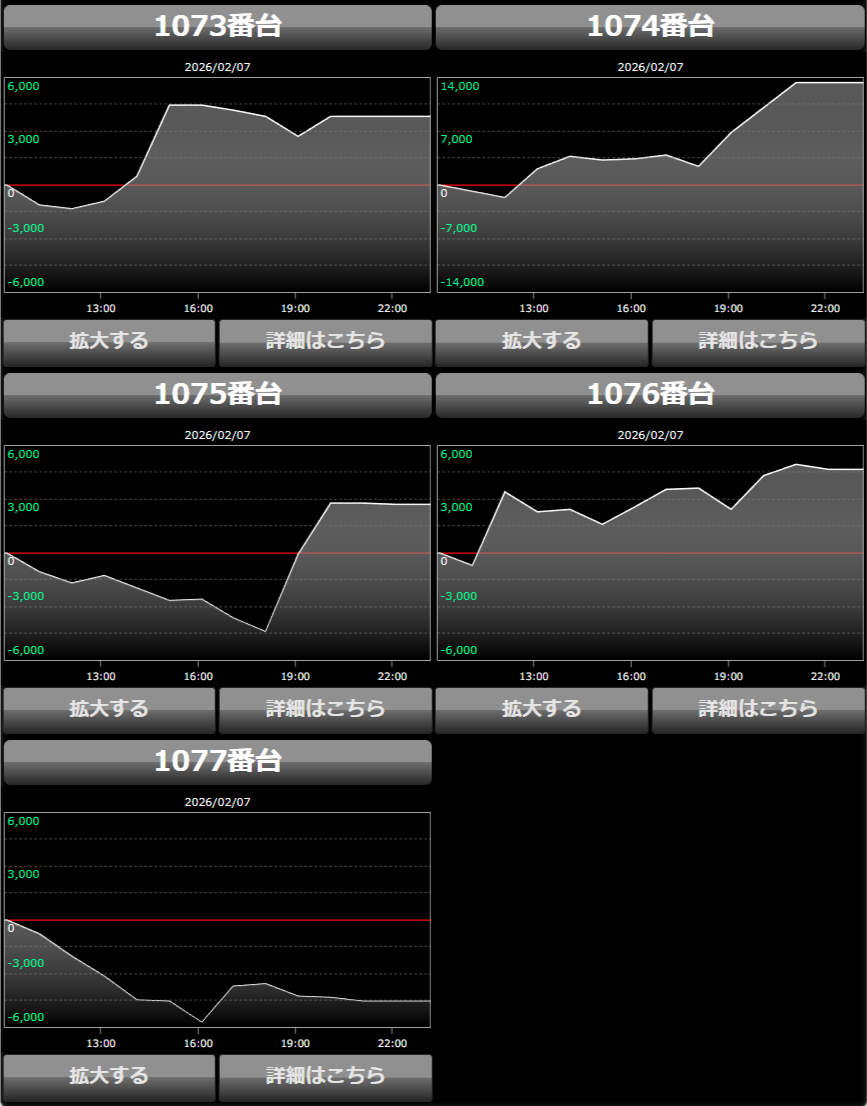View 詳細はこちら for machine 1074番台
This screenshot has width=867, height=1106.
coord(758,342)
